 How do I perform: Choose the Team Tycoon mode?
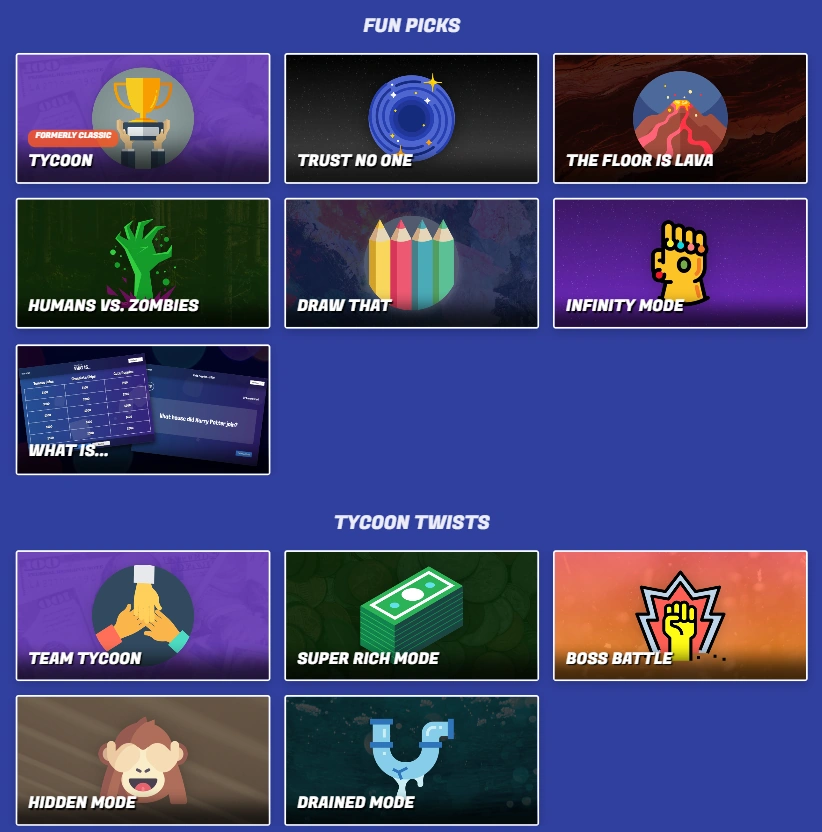[143, 615]
